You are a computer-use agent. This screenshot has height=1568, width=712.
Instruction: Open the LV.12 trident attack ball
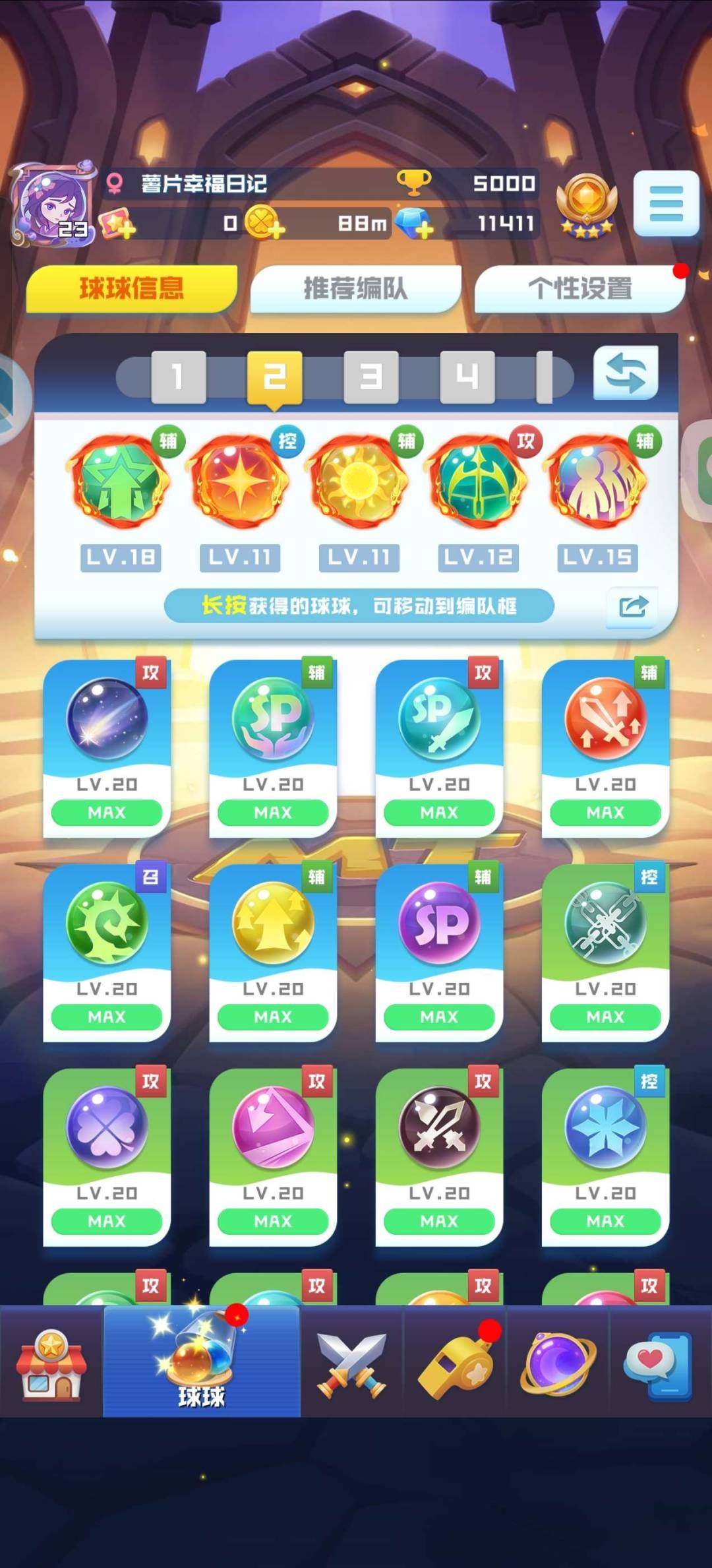tap(478, 482)
